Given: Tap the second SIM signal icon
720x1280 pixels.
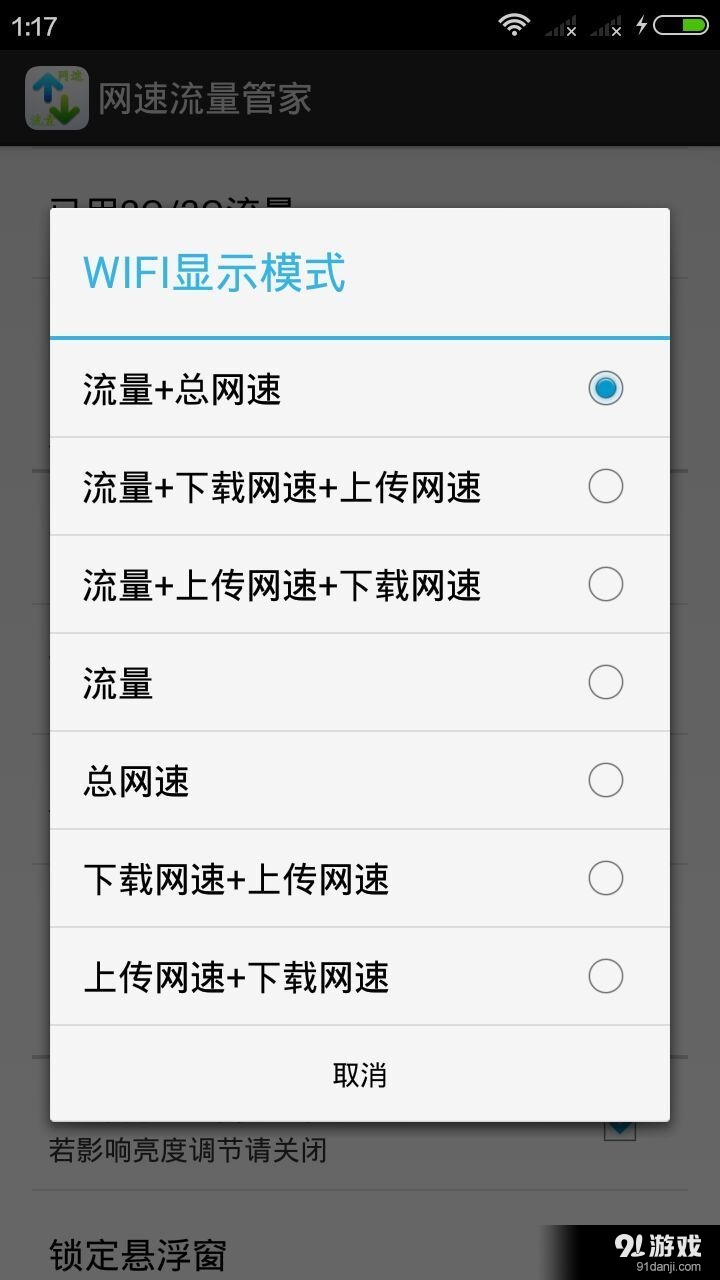Looking at the screenshot, I should point(605,25).
